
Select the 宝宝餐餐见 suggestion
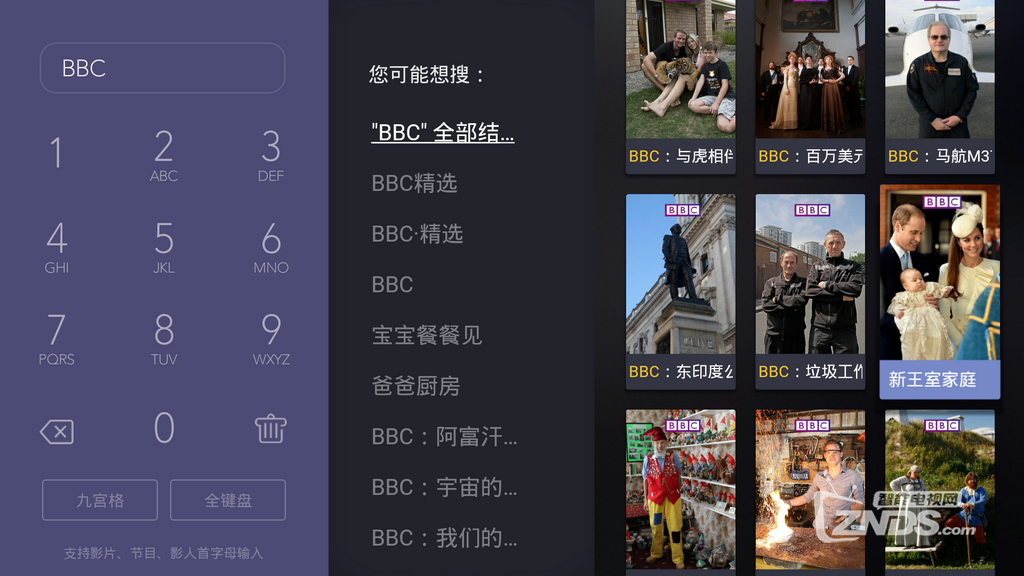[427, 335]
